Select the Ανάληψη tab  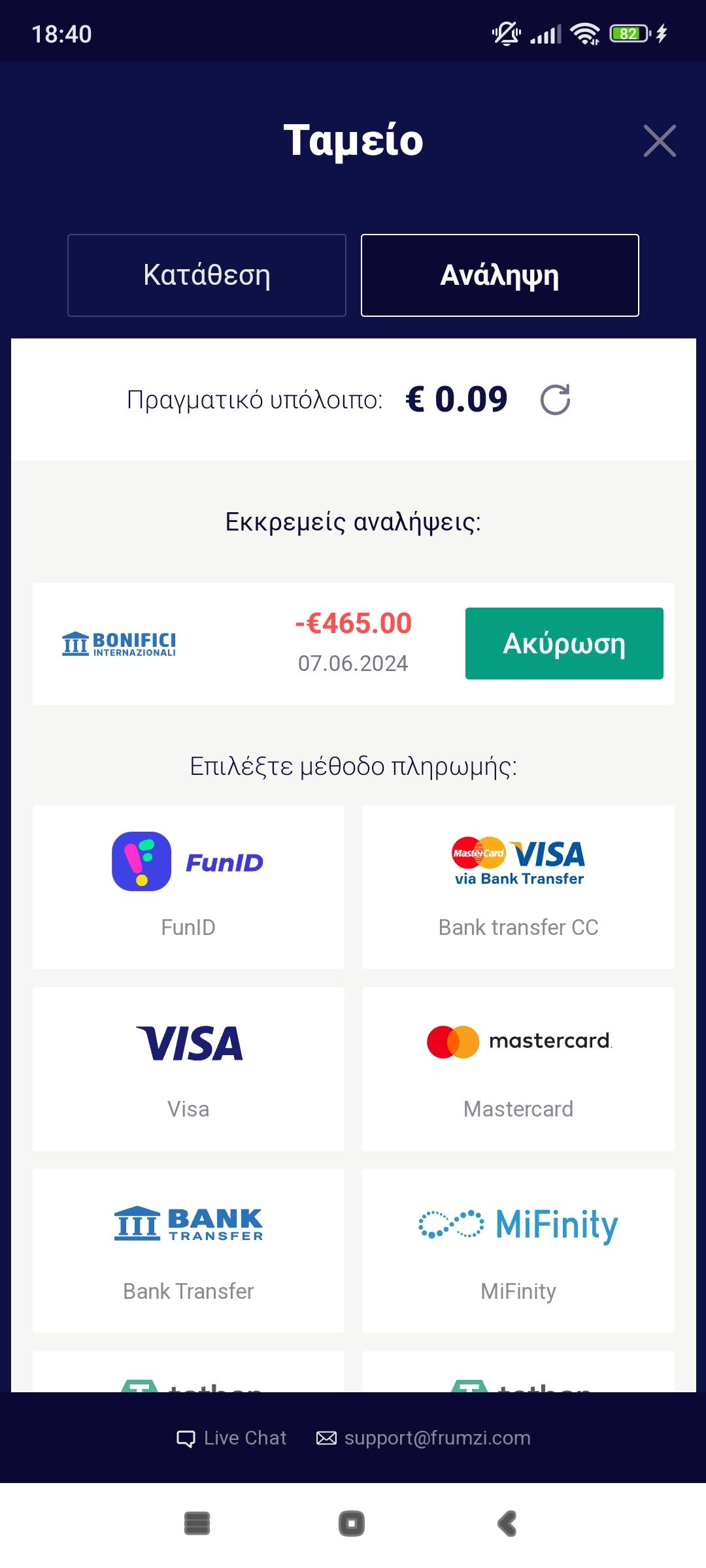point(499,275)
